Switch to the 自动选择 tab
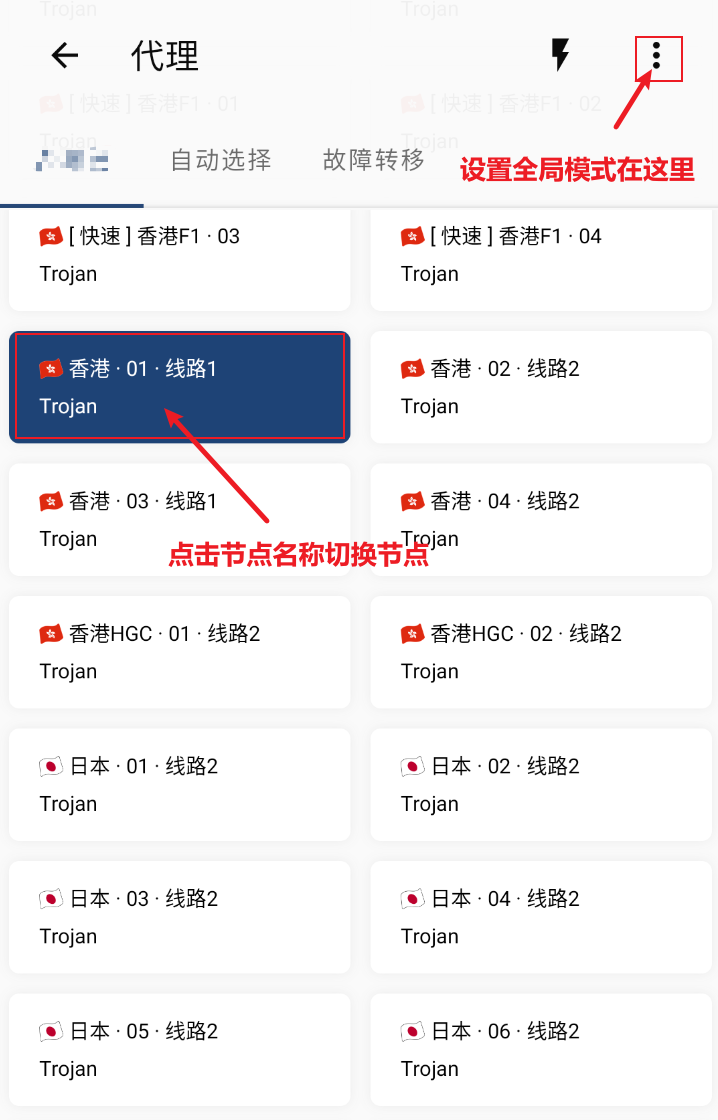This screenshot has height=1120, width=718. click(221, 160)
